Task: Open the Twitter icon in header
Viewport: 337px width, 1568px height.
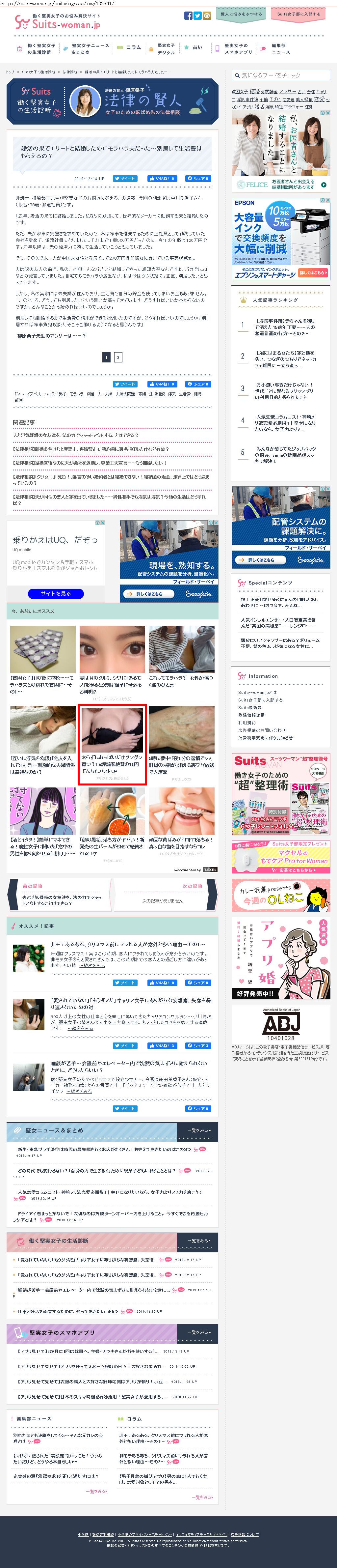Action: point(198,16)
